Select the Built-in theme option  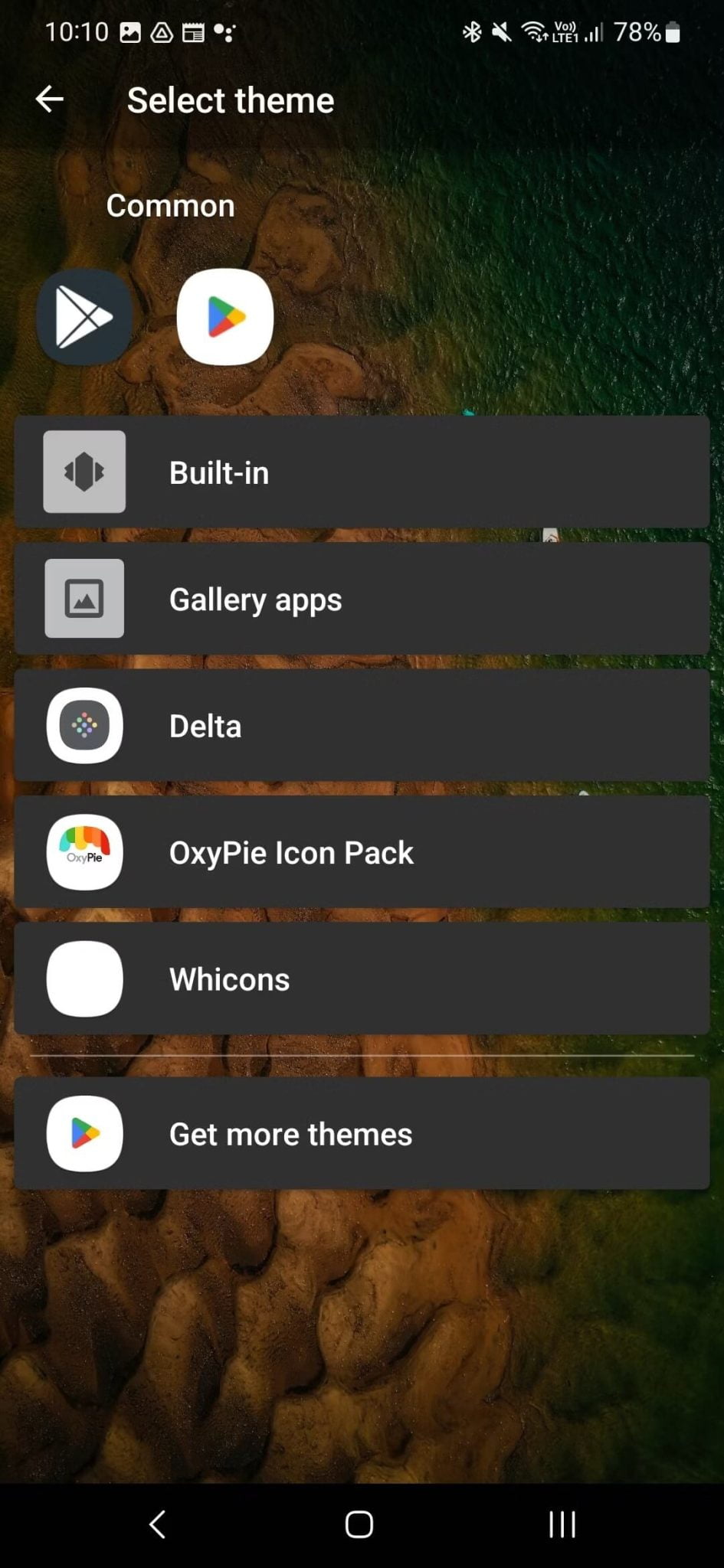pyautogui.click(x=360, y=472)
